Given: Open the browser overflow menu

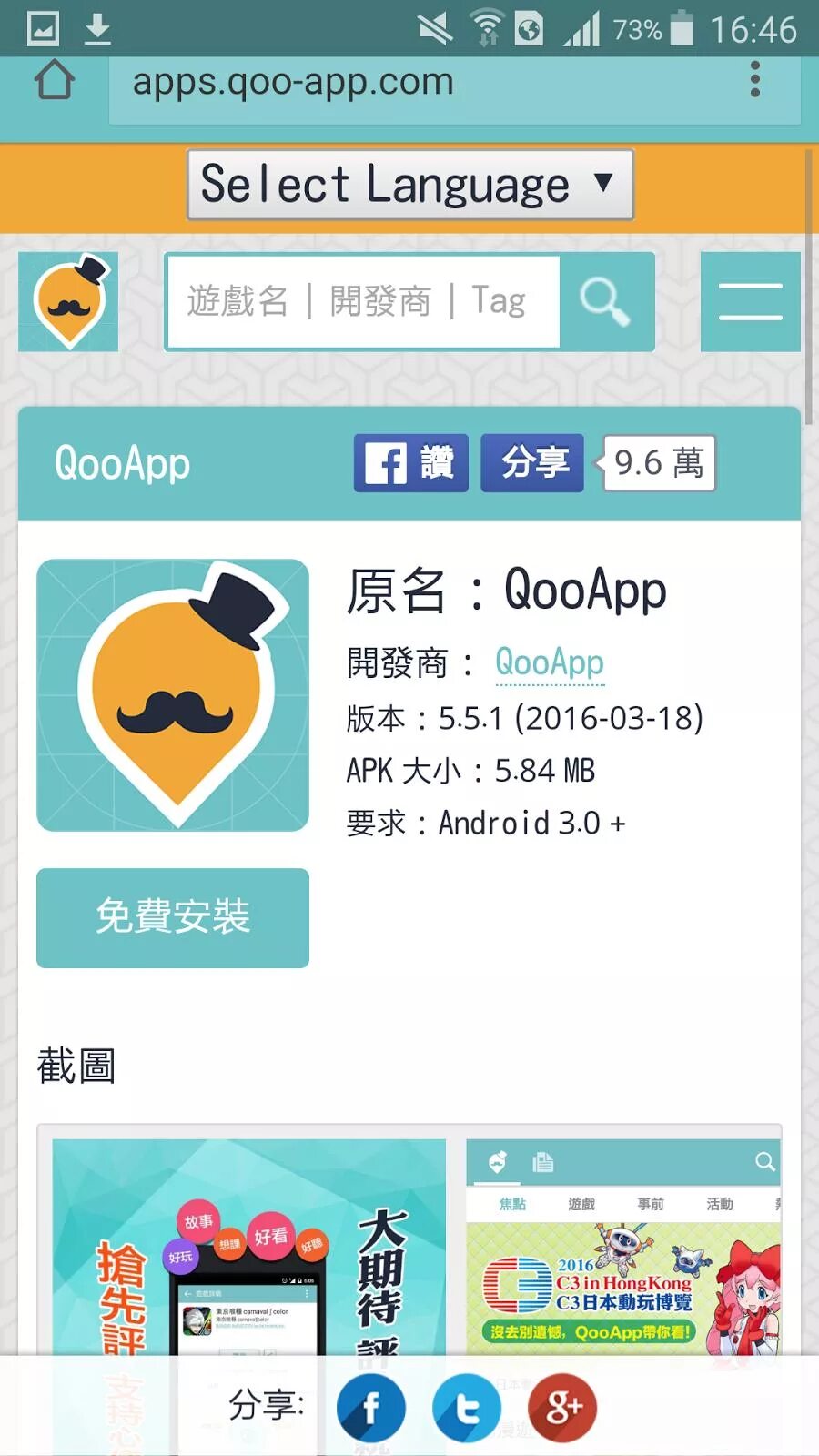Looking at the screenshot, I should pos(754,80).
